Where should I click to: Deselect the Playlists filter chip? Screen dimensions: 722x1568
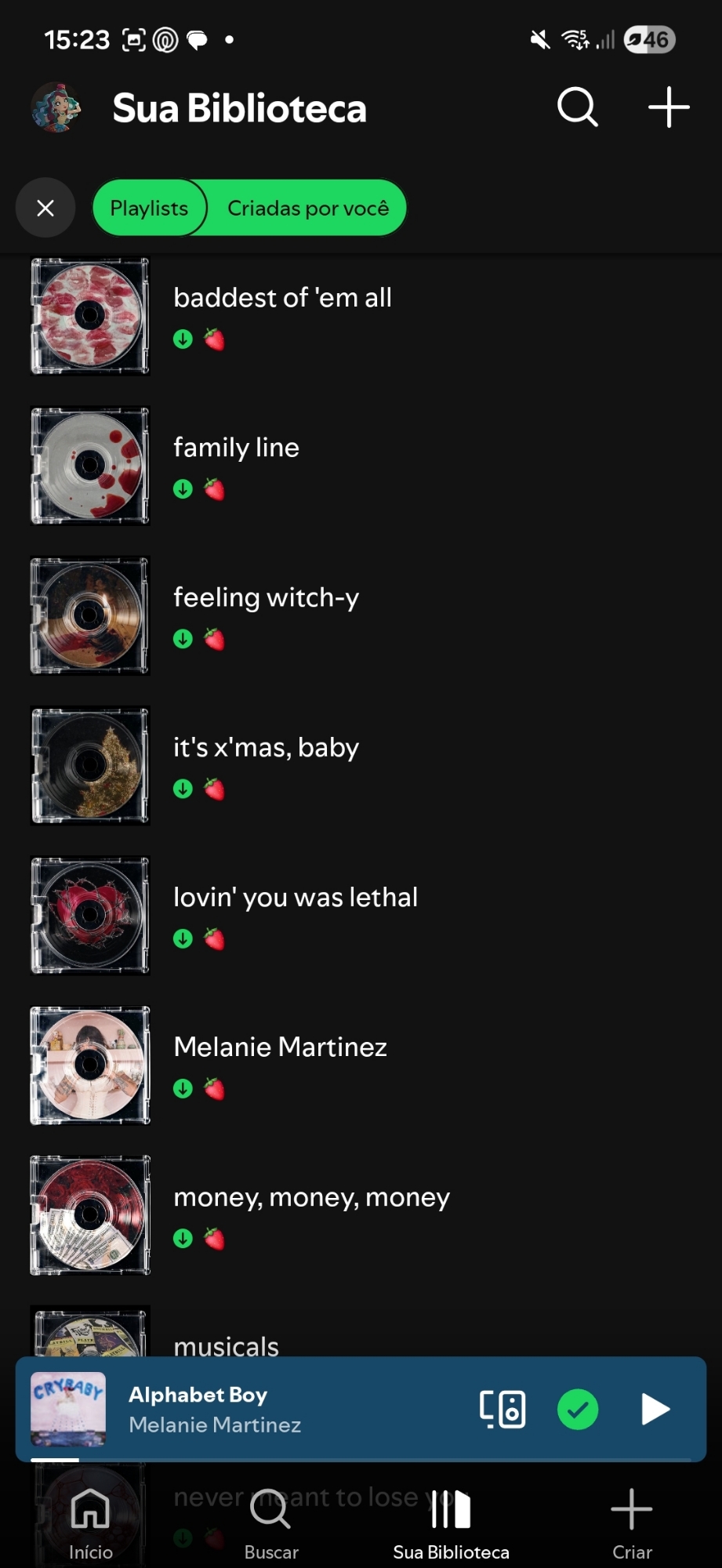[x=149, y=208]
